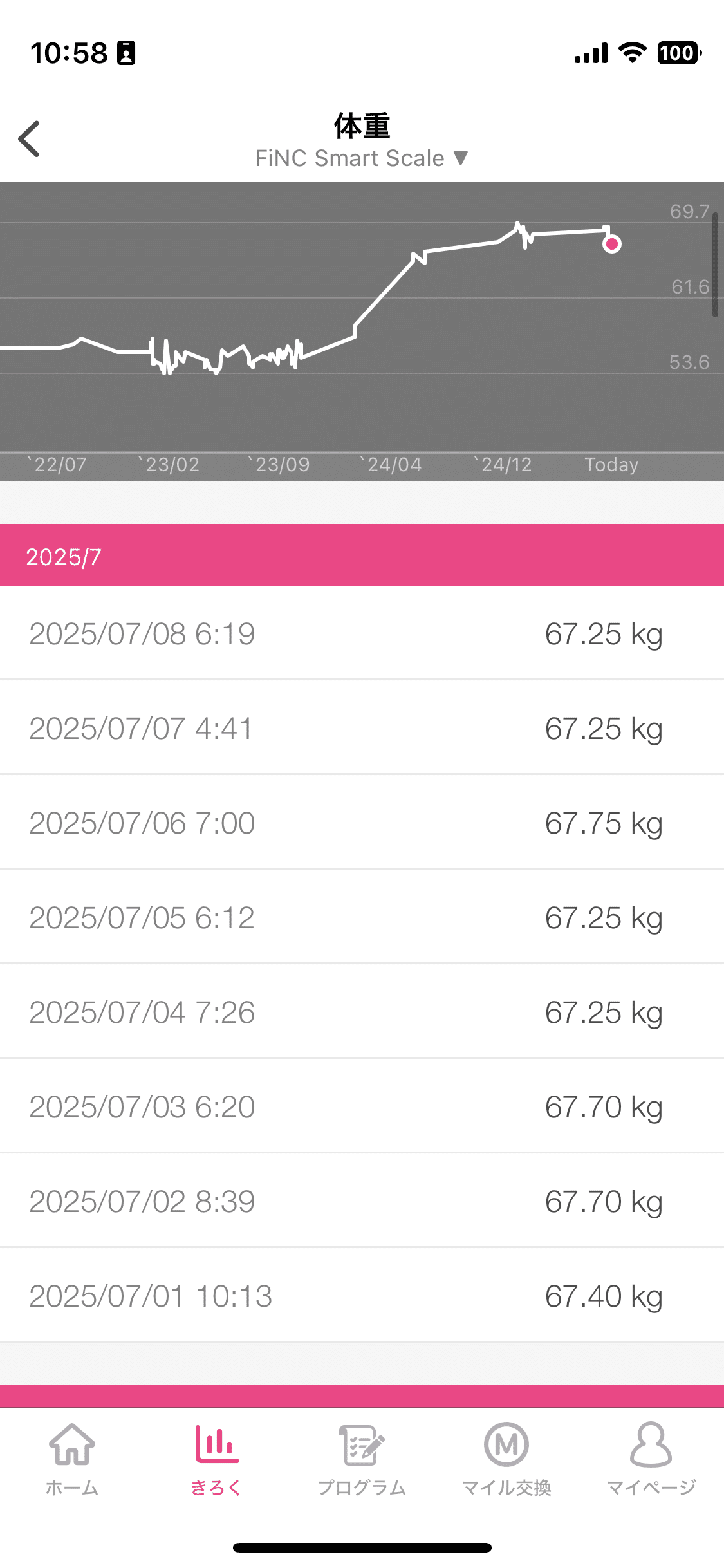Open the プログラム tab
The image size is (724, 1568).
tap(362, 1459)
